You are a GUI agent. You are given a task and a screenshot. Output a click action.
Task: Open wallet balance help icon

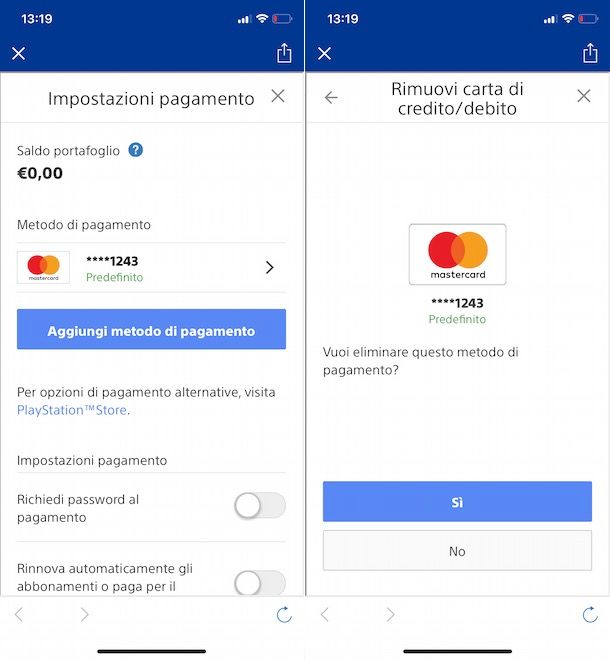point(136,150)
